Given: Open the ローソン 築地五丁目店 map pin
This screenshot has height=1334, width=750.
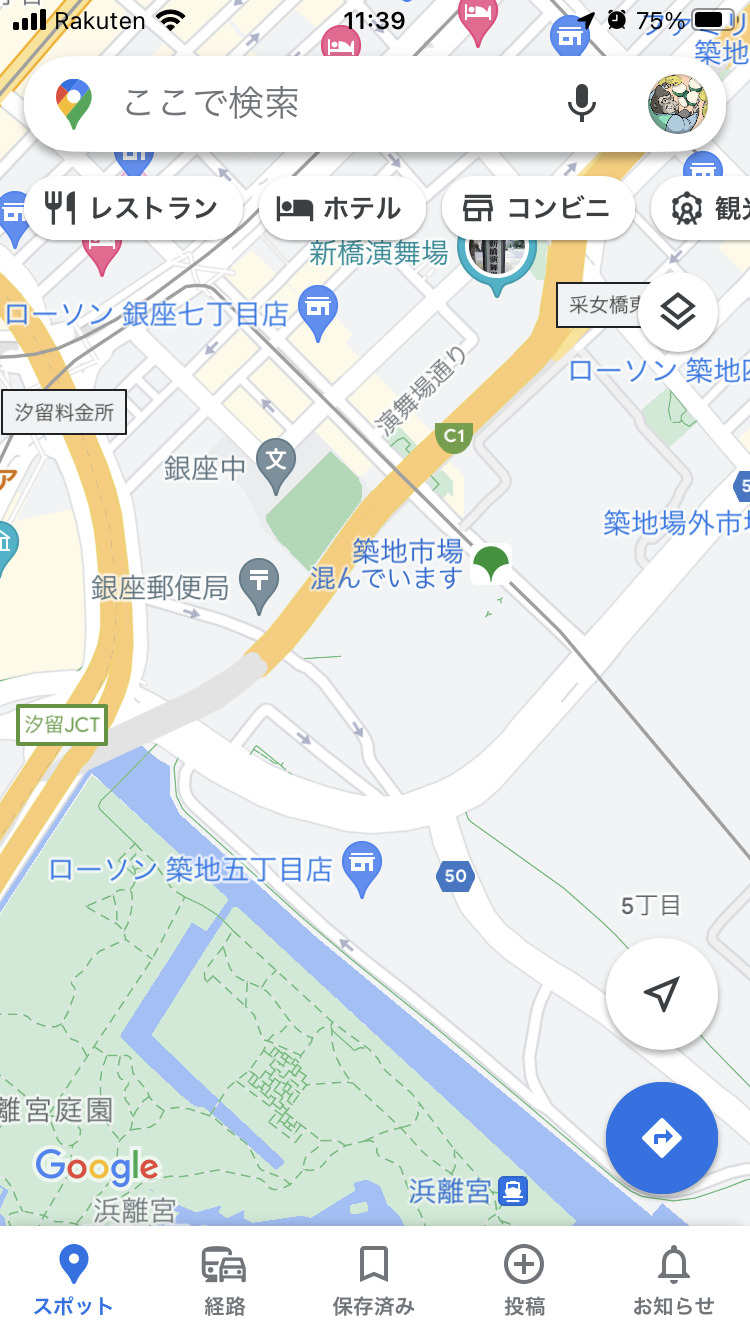Looking at the screenshot, I should [361, 866].
